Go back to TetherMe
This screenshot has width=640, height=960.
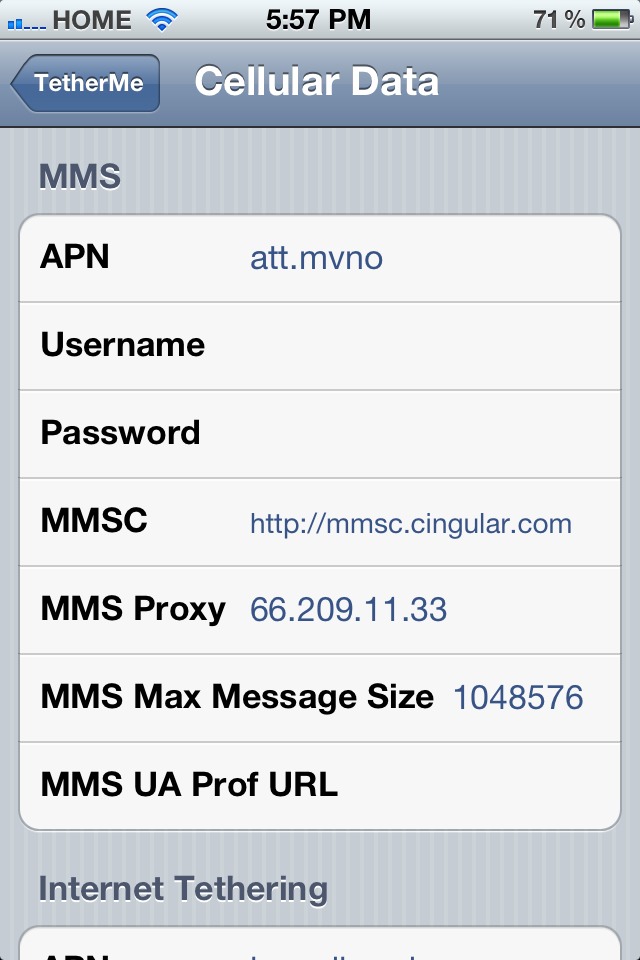click(86, 83)
